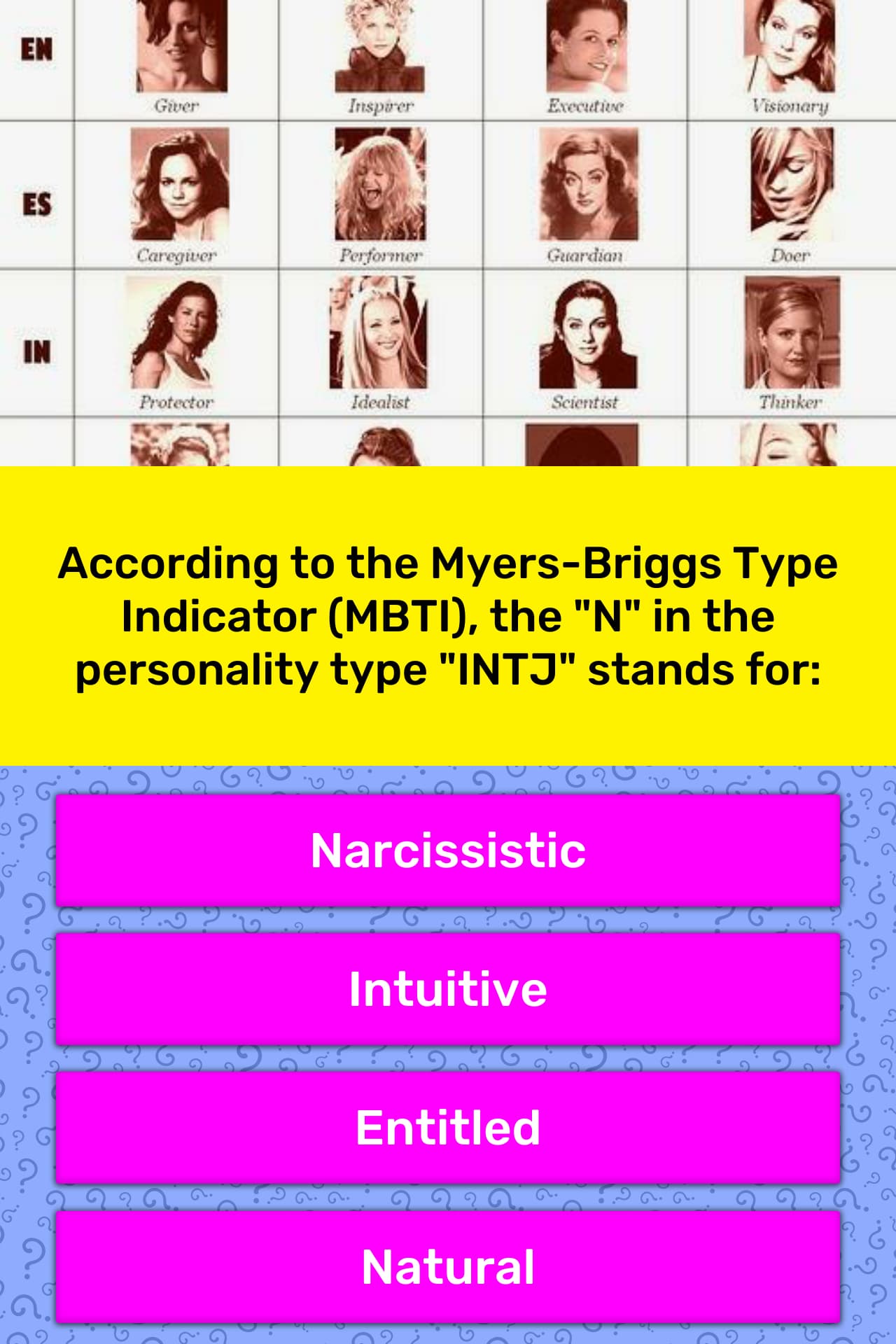Tap the Natural answer button
The width and height of the screenshot is (896, 1344).
point(448,1266)
